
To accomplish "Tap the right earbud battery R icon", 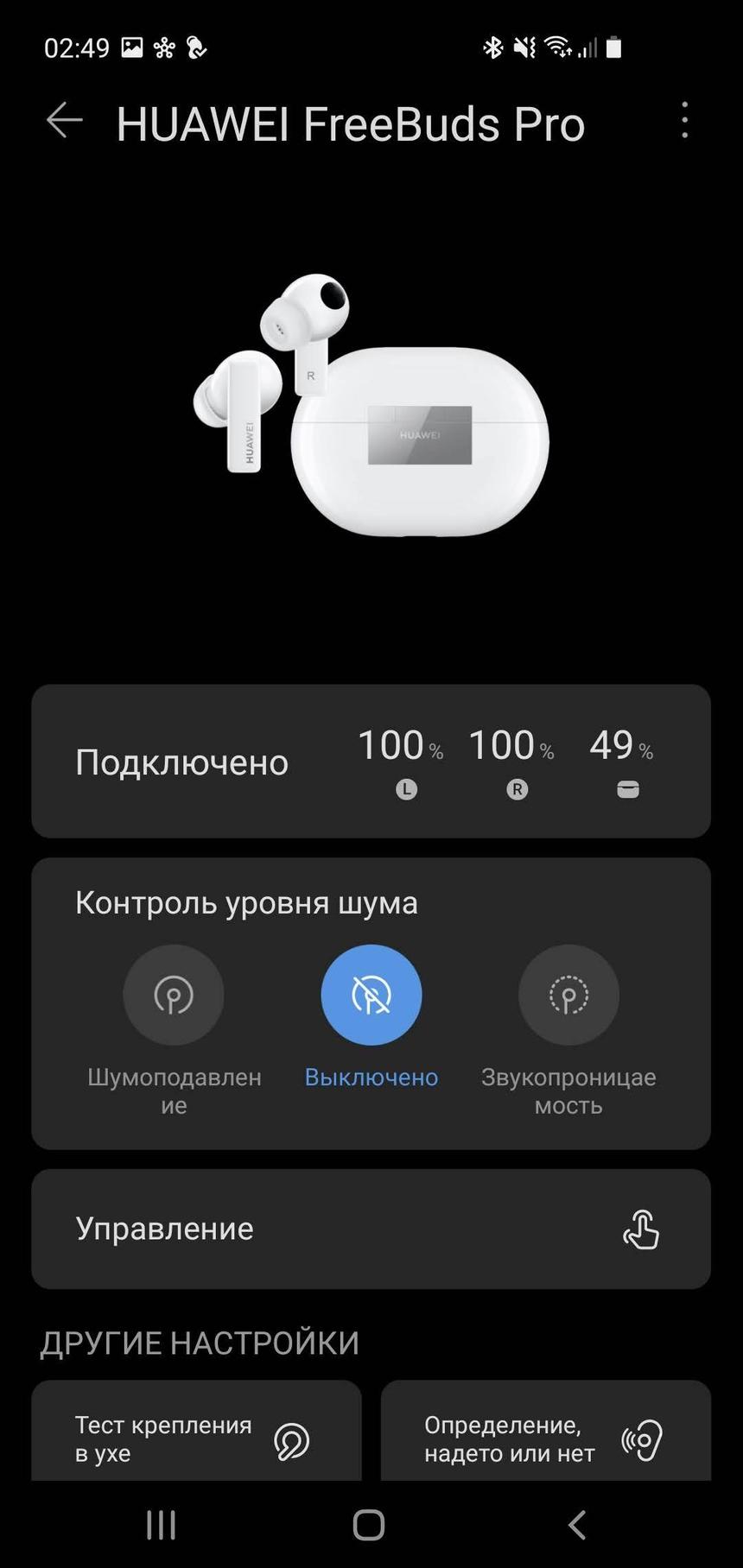I will click(x=517, y=789).
